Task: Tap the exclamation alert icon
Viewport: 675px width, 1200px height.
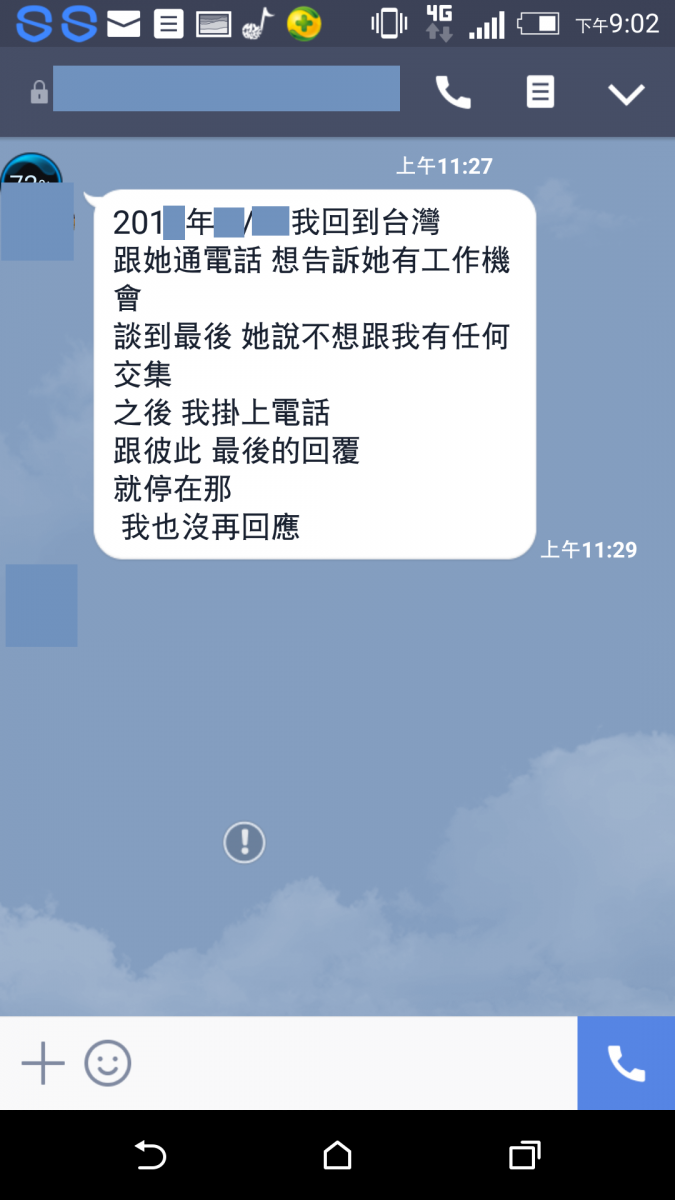Action: click(244, 842)
